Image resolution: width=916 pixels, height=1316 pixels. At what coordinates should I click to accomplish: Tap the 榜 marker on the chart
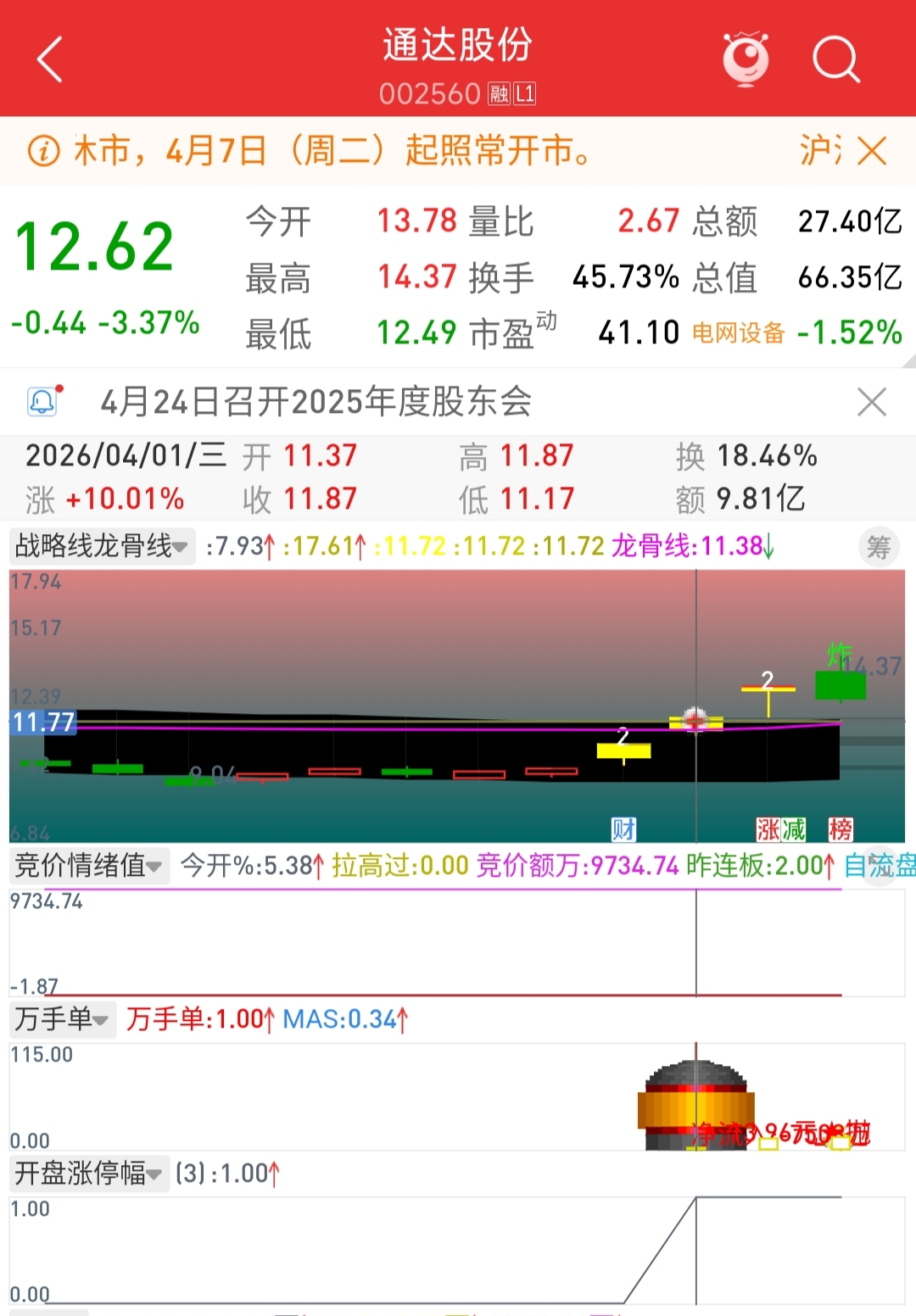point(841,829)
